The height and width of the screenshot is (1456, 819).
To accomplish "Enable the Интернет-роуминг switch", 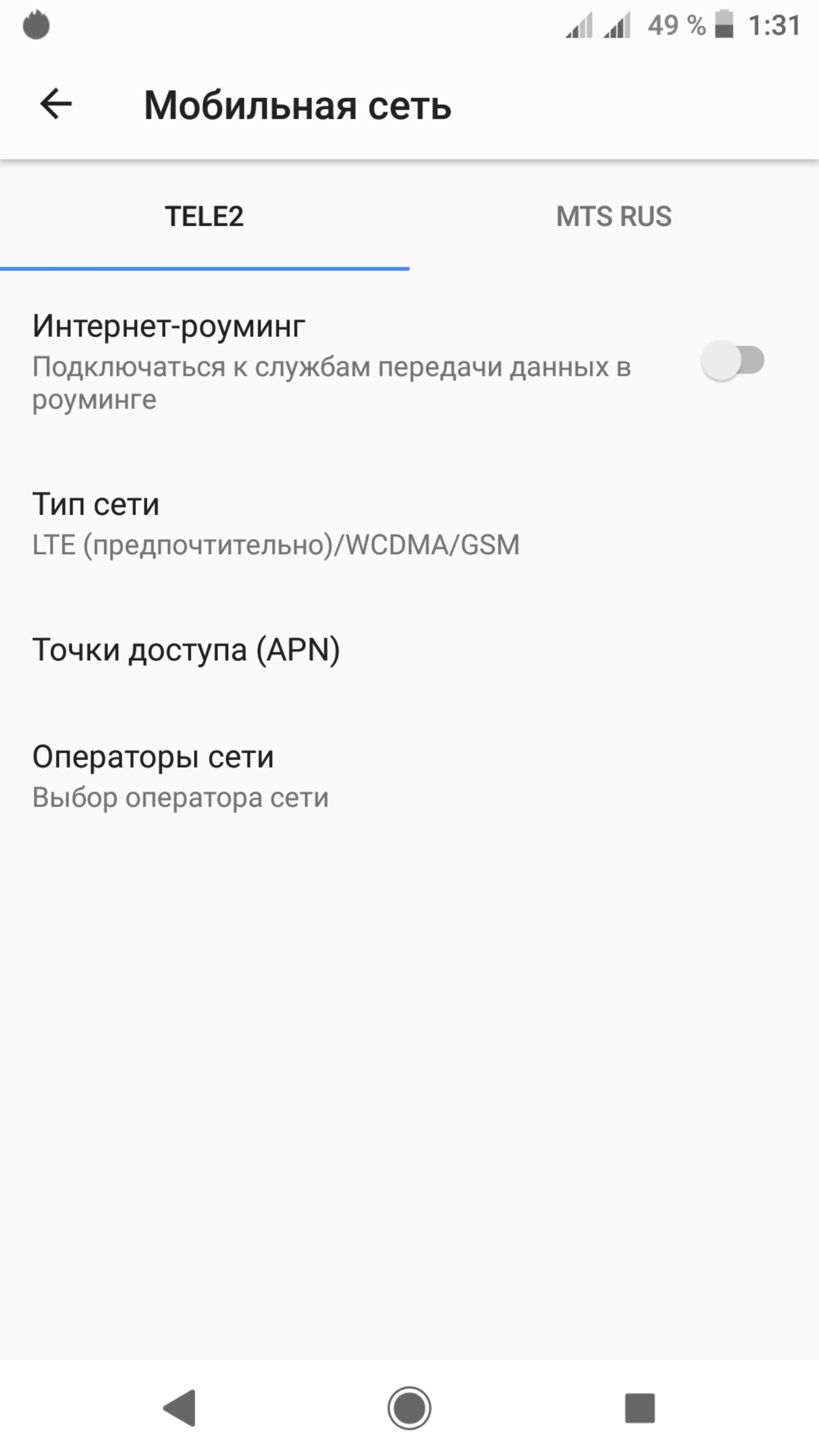I will [x=733, y=360].
